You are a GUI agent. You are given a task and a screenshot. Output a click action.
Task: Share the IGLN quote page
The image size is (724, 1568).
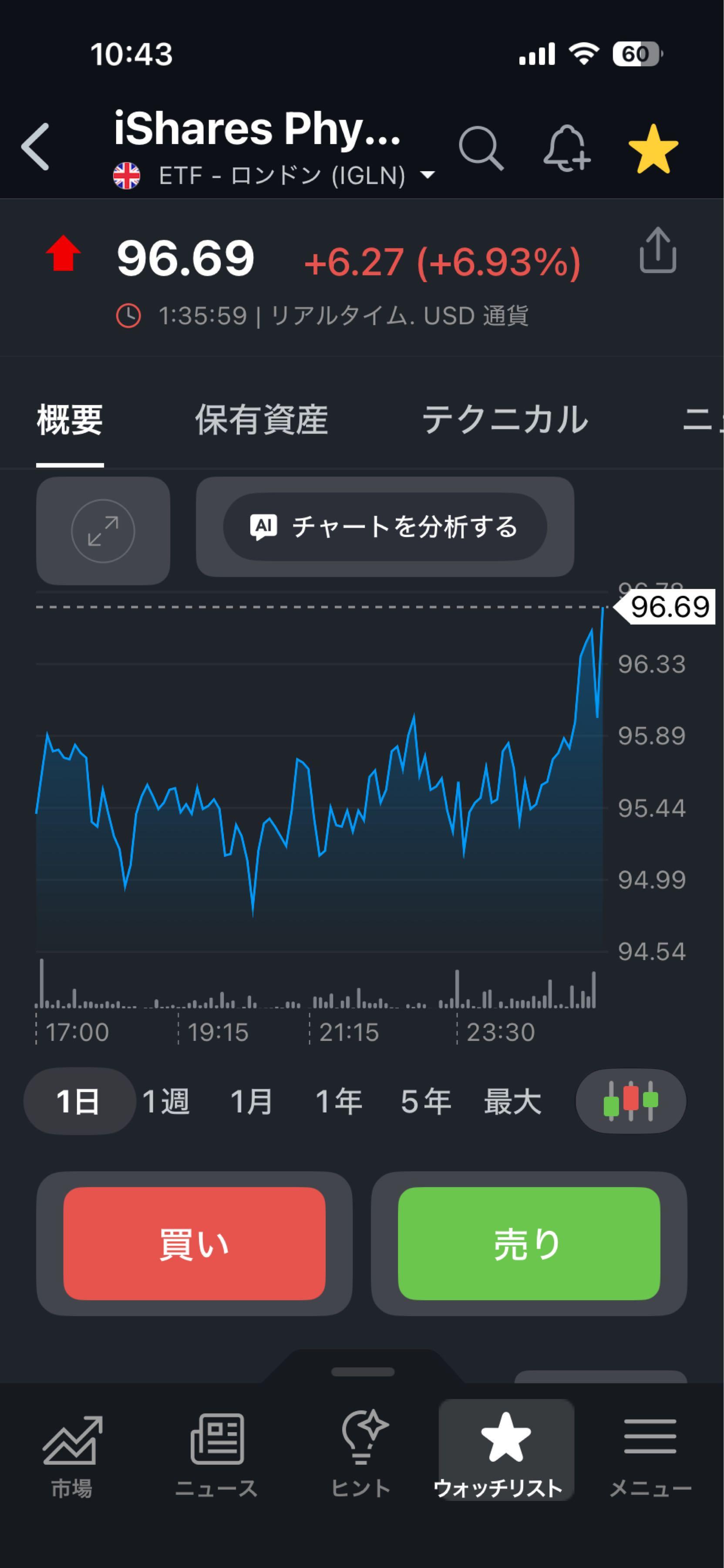[x=658, y=250]
